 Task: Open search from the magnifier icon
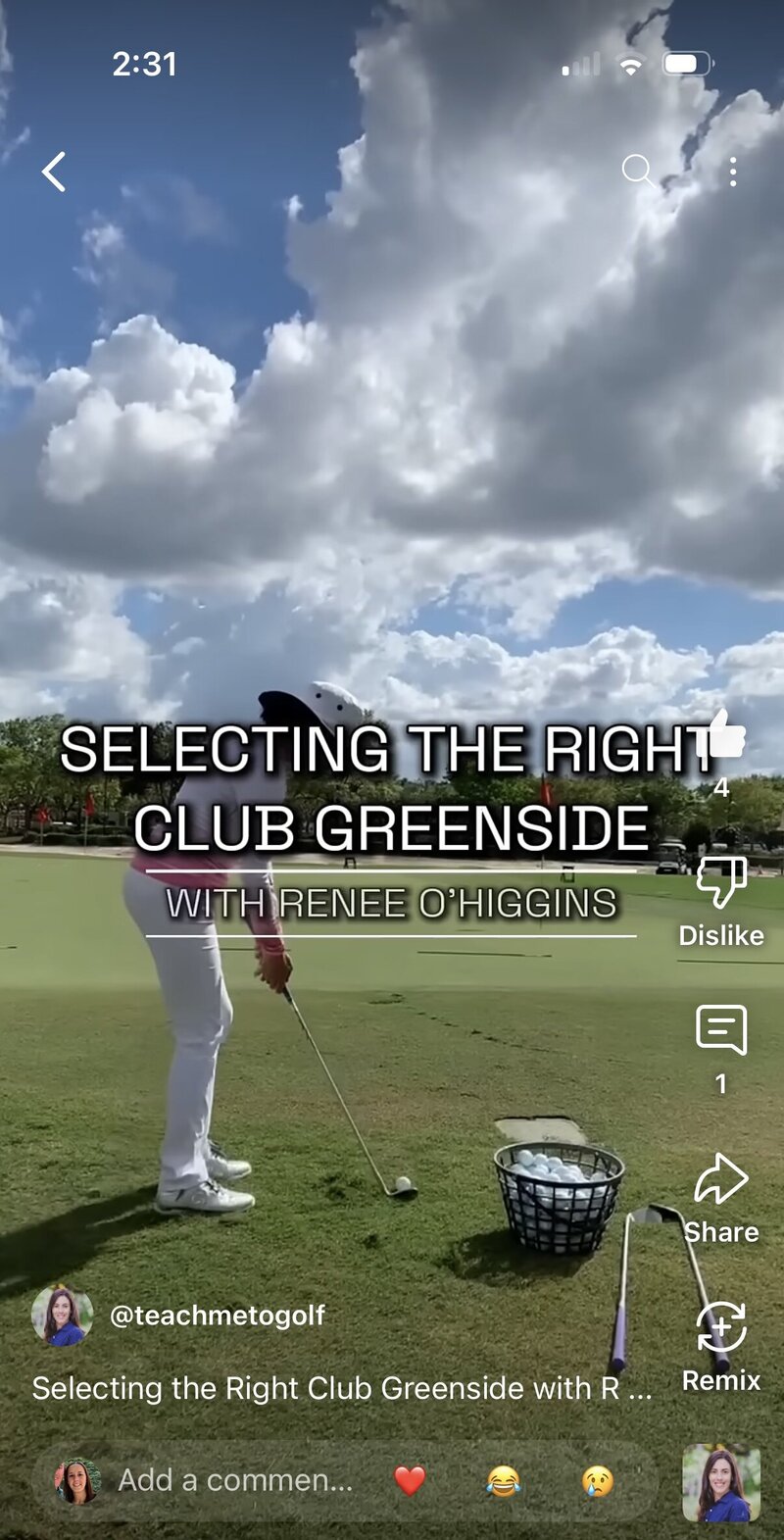pyautogui.click(x=638, y=171)
